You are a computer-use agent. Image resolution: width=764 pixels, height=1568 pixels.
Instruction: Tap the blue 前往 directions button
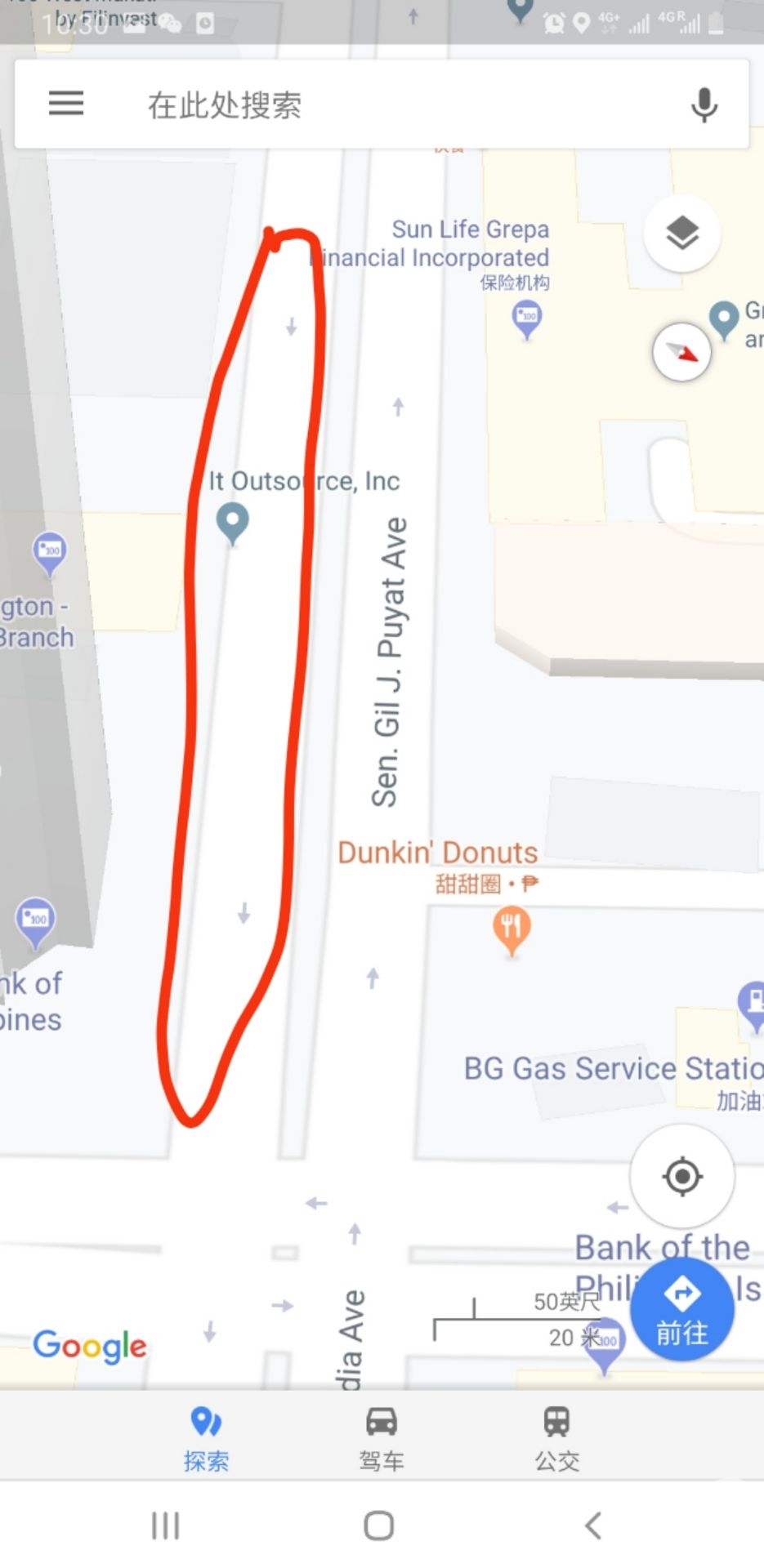(682, 1309)
